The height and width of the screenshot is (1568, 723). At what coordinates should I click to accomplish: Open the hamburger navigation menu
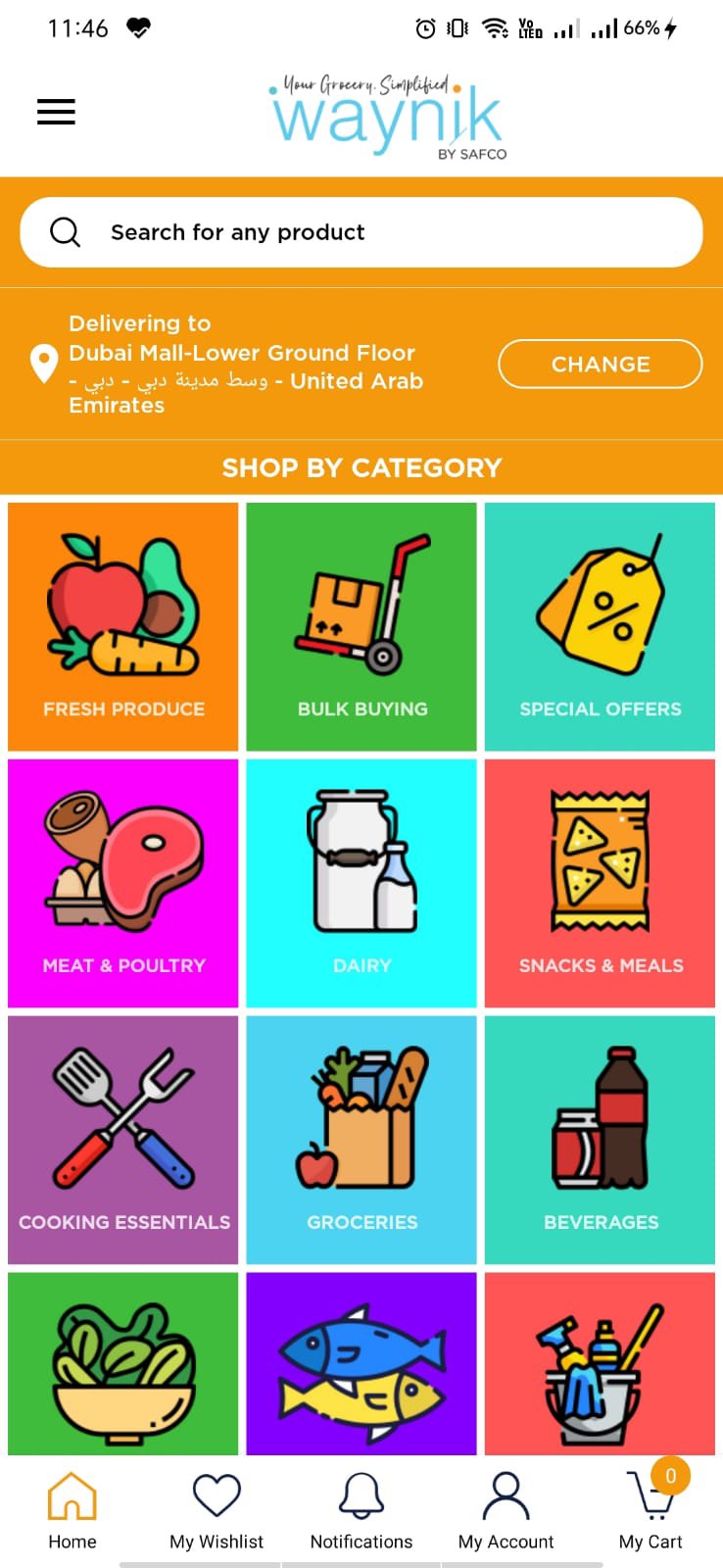(x=56, y=112)
